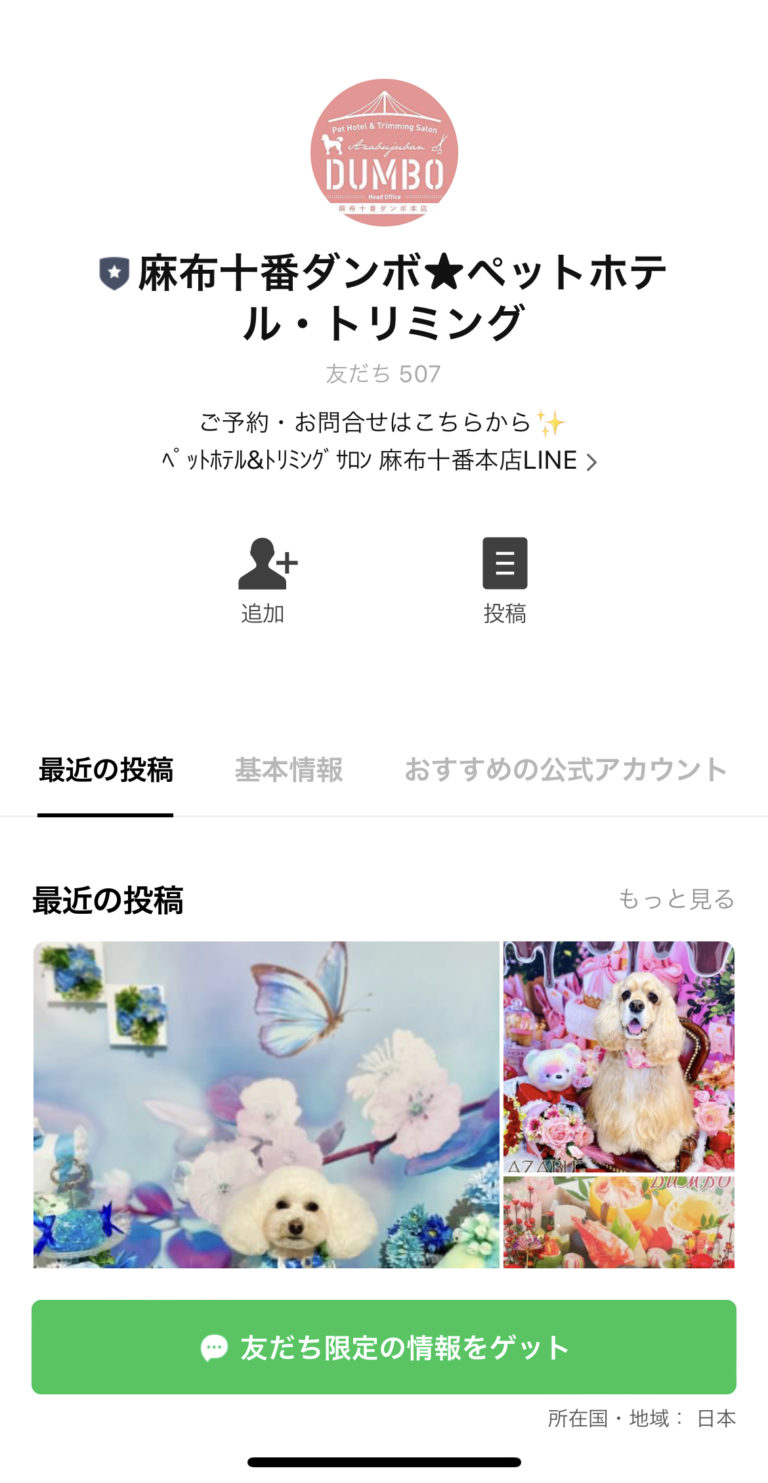Screen dimensions: 768x1483
Task: Select the 最近の投稿 tab
Action: 105,770
